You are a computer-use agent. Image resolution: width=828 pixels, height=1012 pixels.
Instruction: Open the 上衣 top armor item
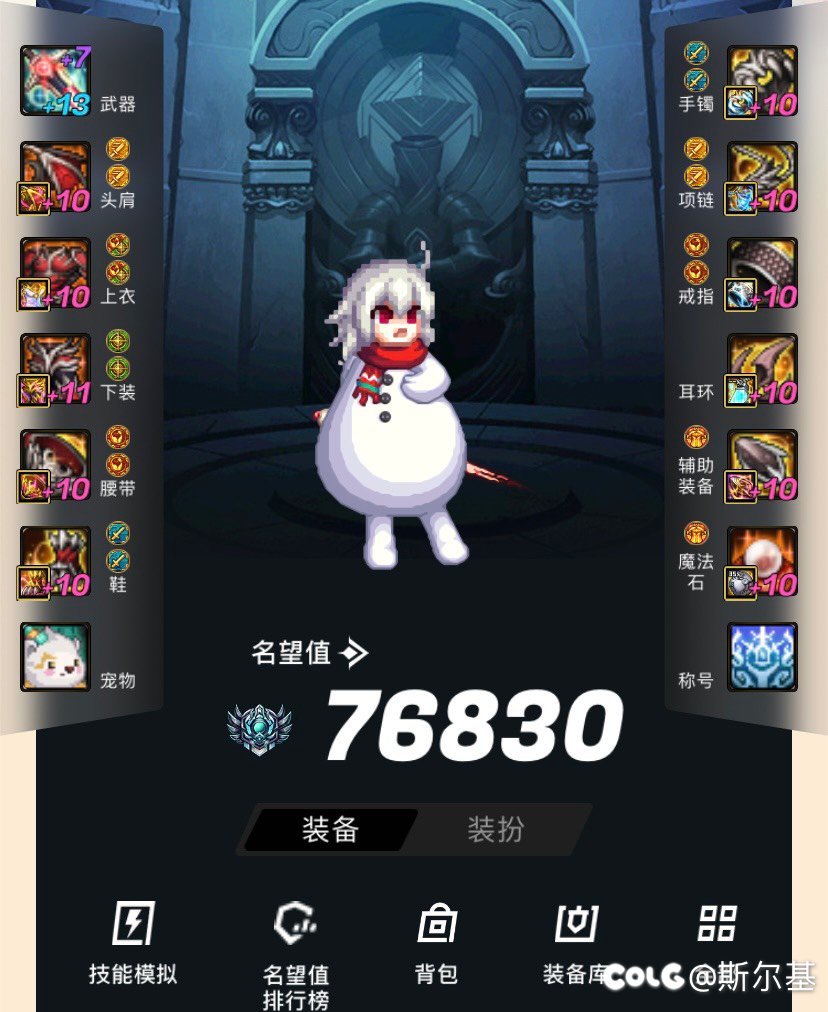[56, 273]
